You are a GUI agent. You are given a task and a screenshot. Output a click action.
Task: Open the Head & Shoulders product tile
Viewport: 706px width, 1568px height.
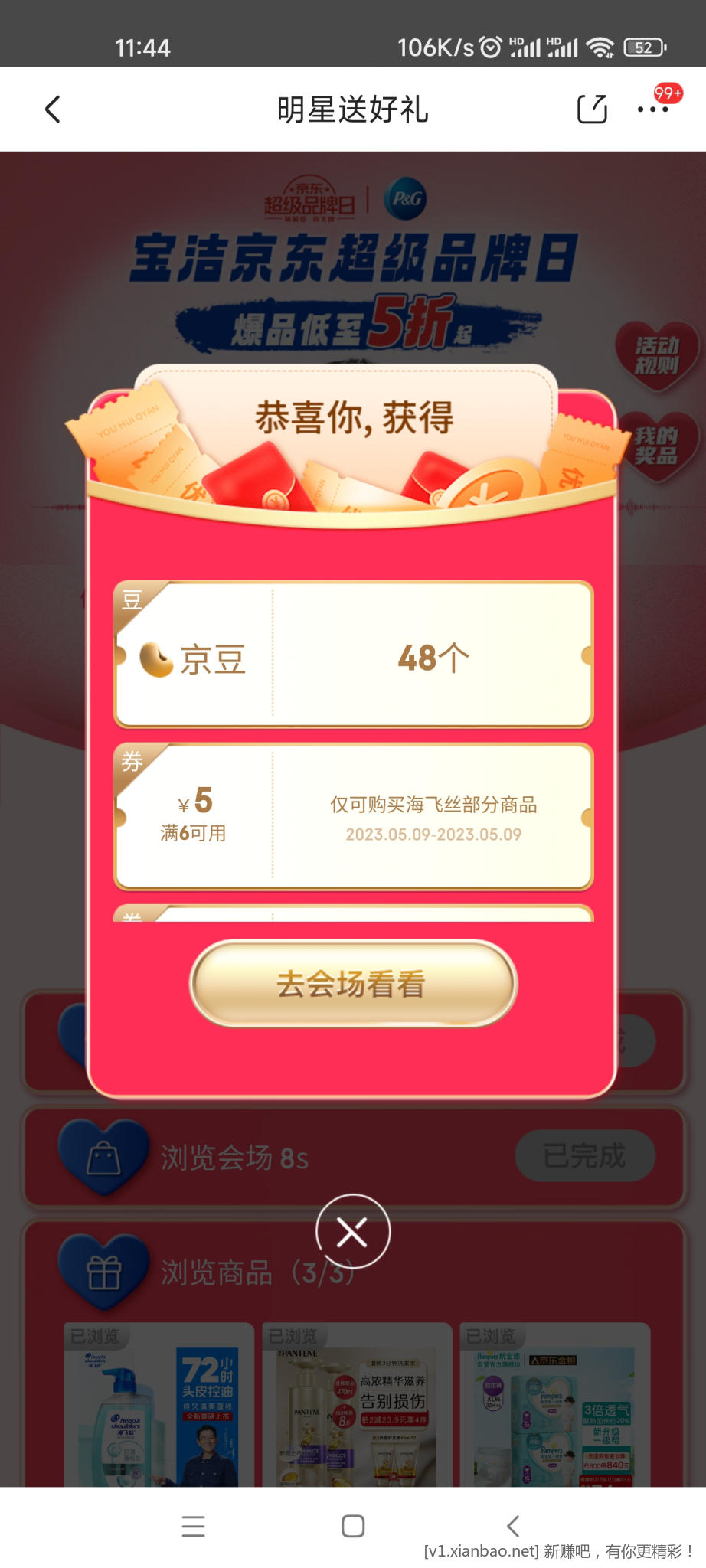point(159,1409)
